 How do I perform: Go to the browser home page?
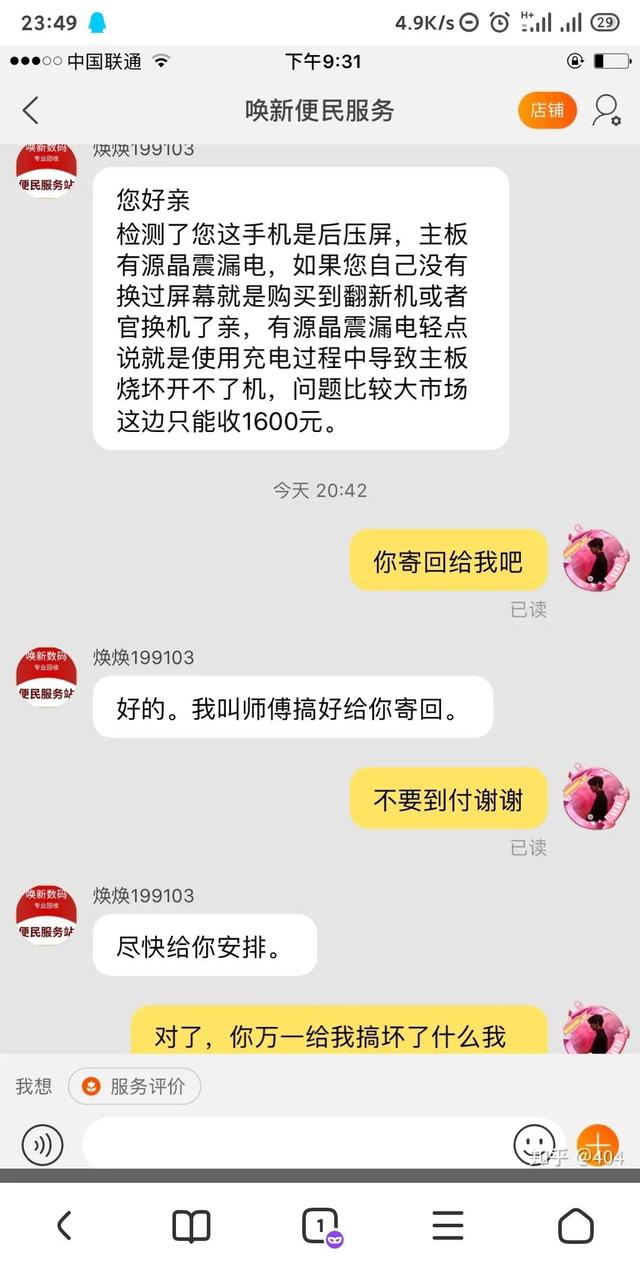(x=576, y=1225)
